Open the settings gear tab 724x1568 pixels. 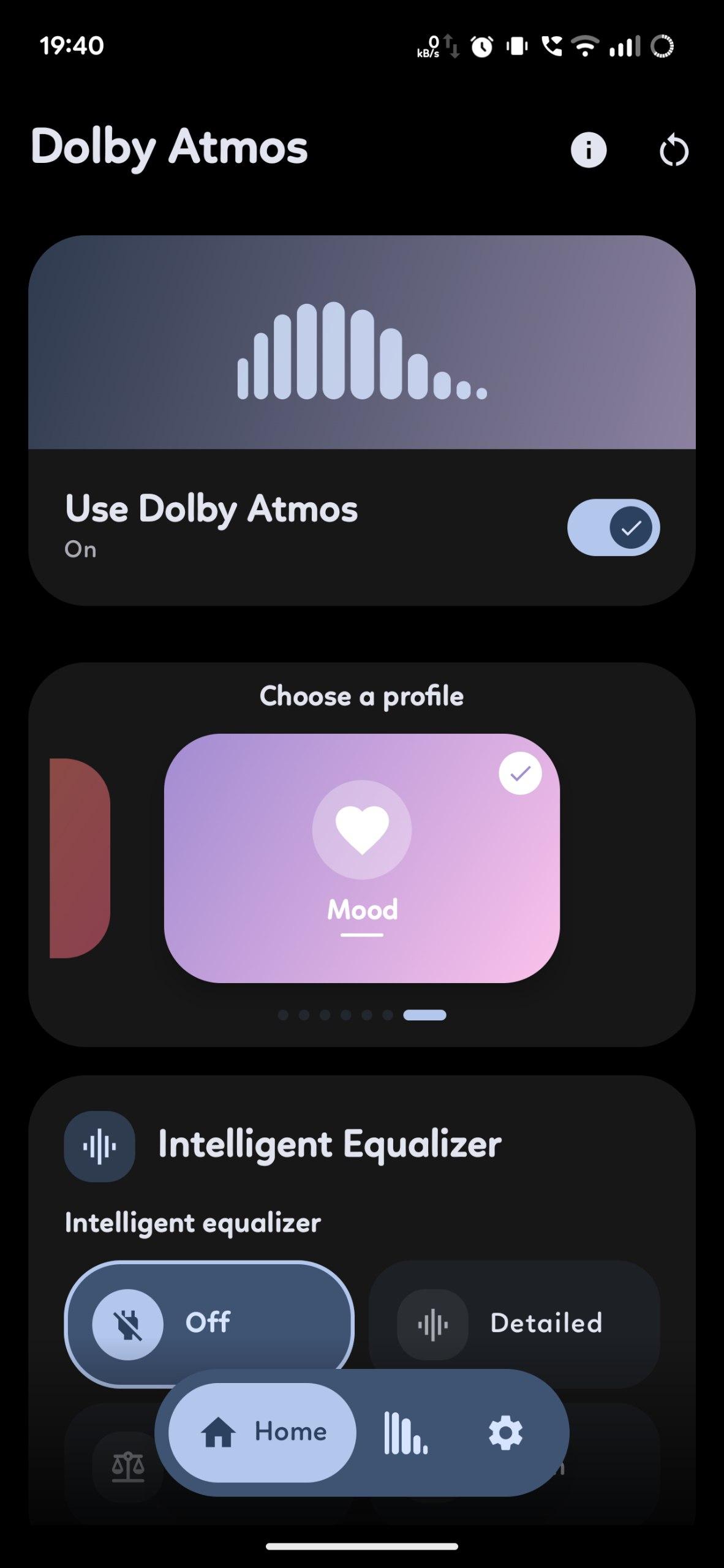(505, 1433)
